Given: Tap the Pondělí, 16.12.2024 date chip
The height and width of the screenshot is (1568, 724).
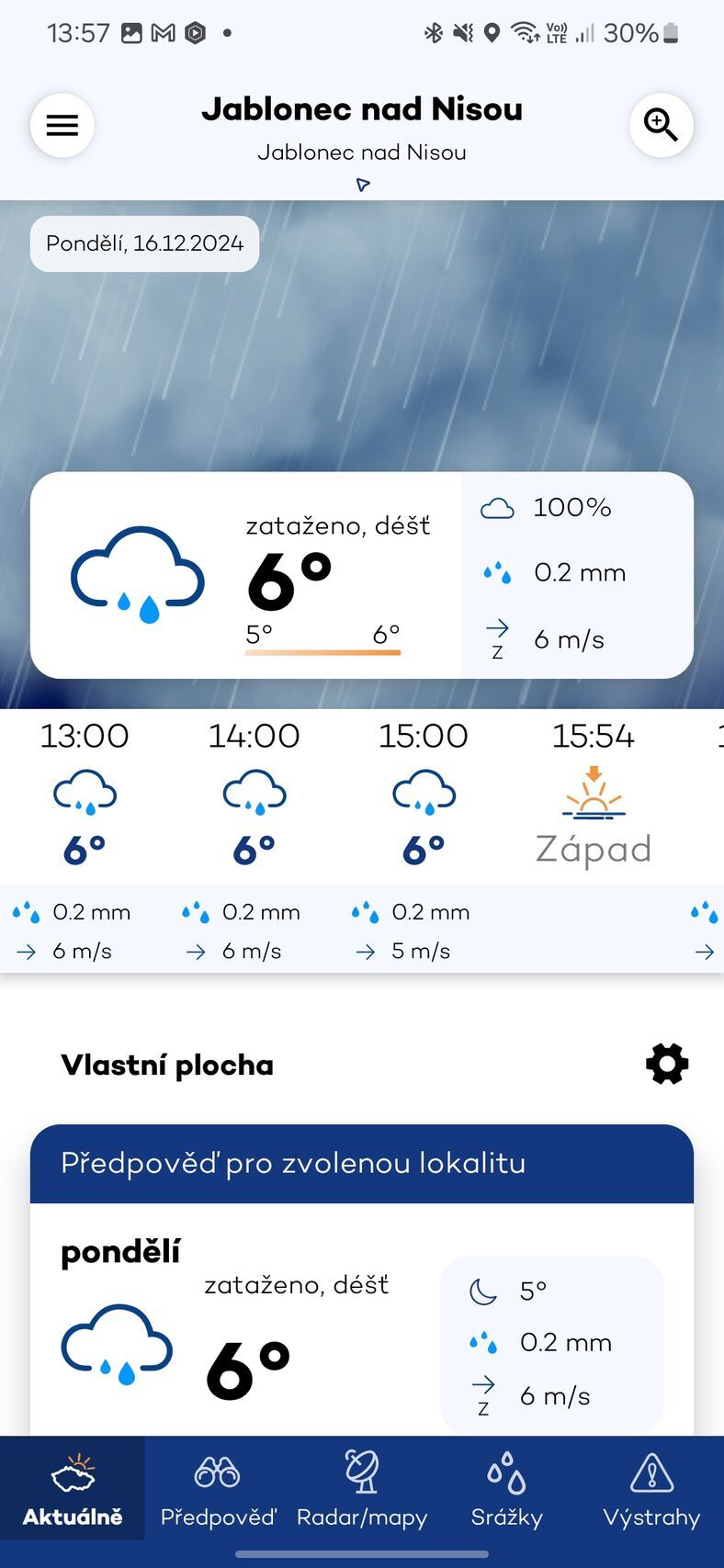Looking at the screenshot, I should pyautogui.click(x=143, y=243).
